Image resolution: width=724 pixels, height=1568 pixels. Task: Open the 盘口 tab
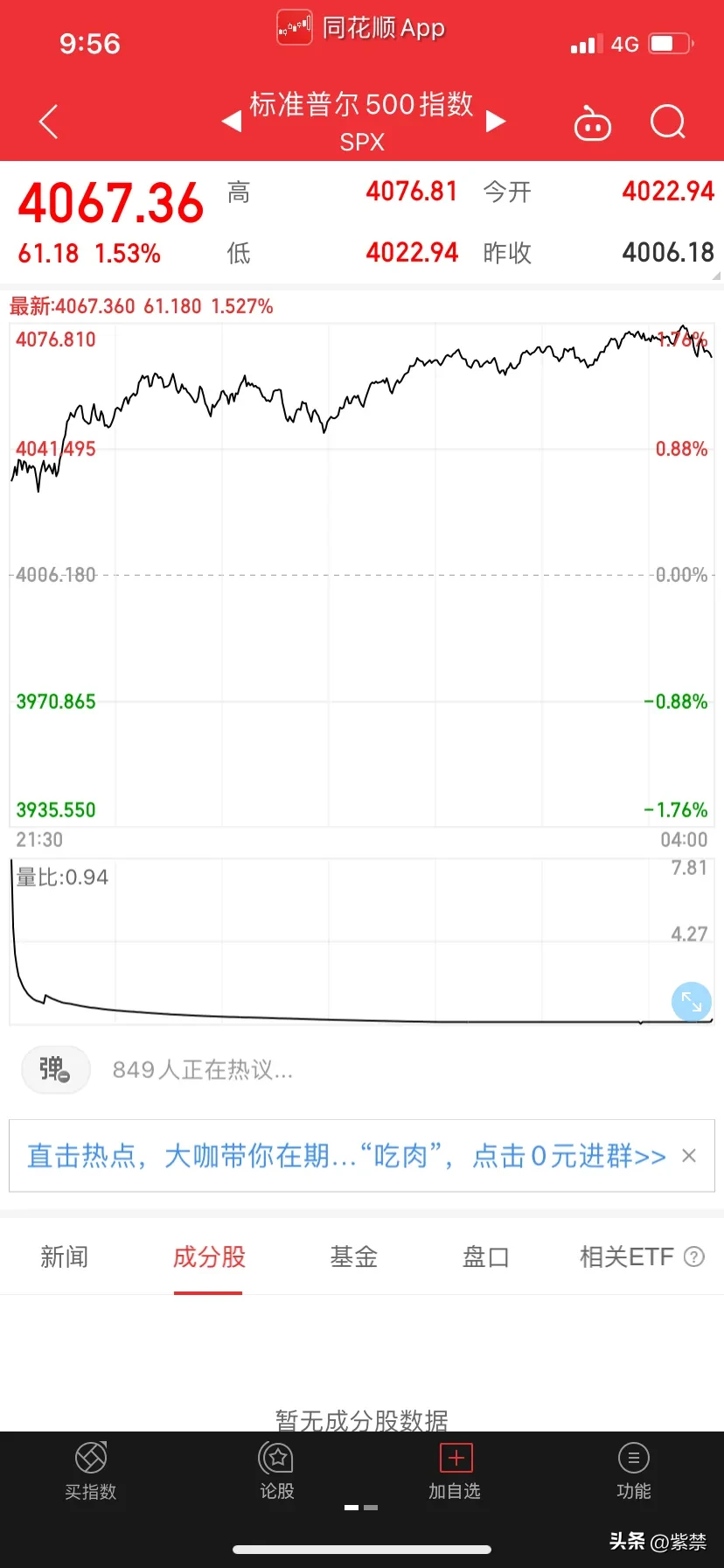coord(485,1256)
